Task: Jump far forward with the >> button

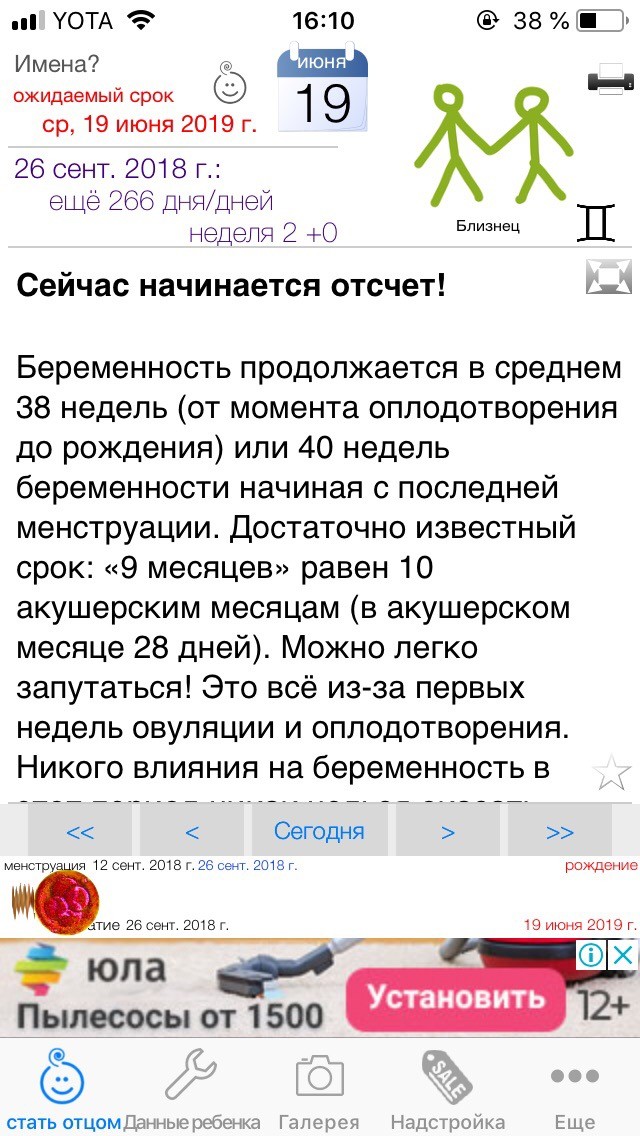Action: pos(560,831)
